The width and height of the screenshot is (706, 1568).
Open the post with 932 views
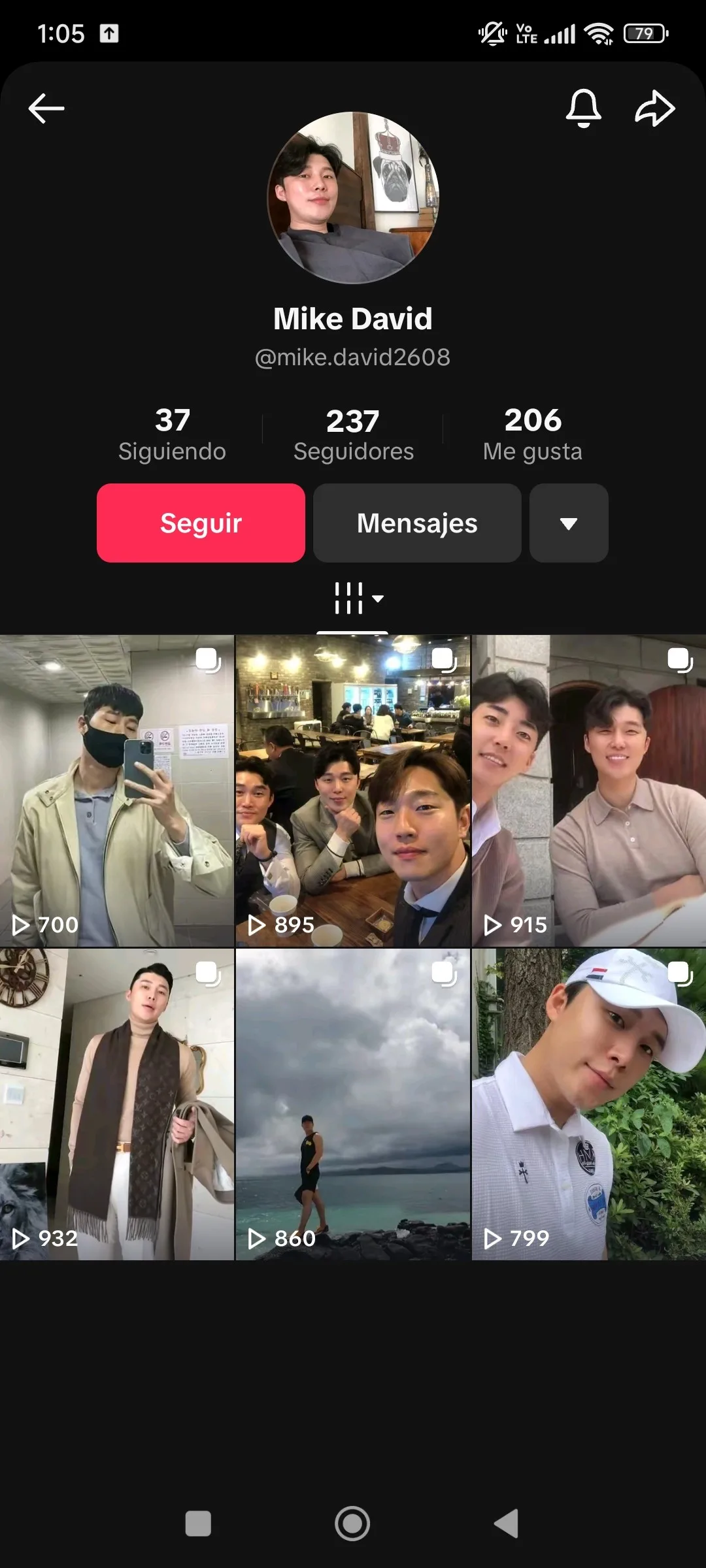click(x=117, y=1104)
